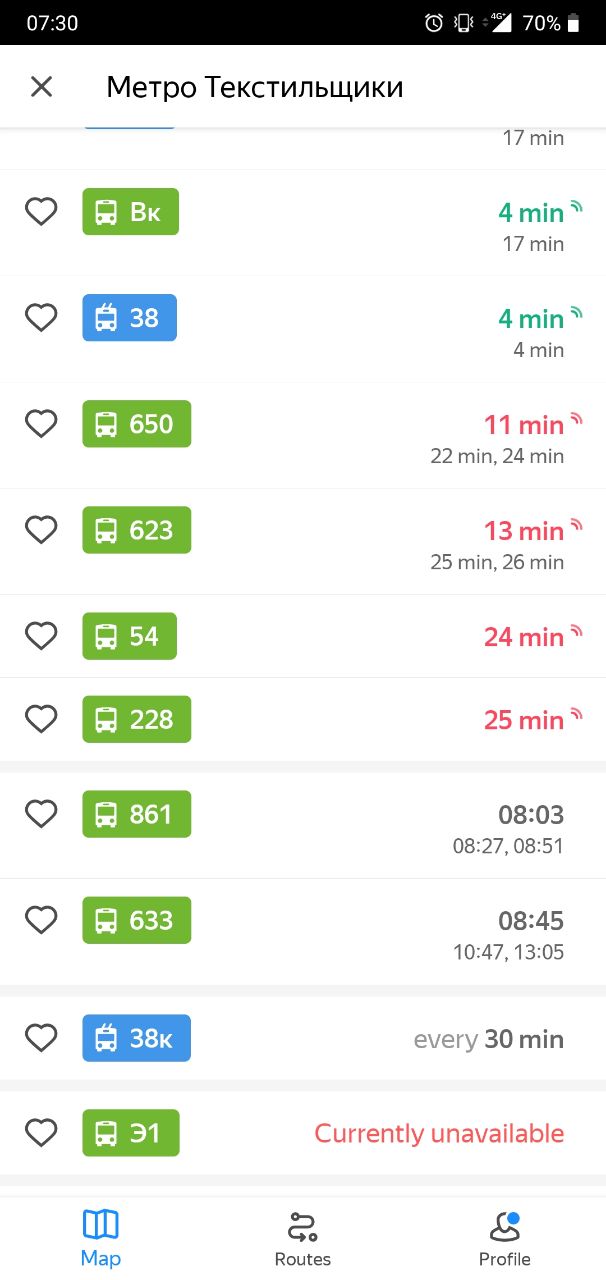
Task: Tap the heart icon next to bus 54
Action: click(x=41, y=636)
